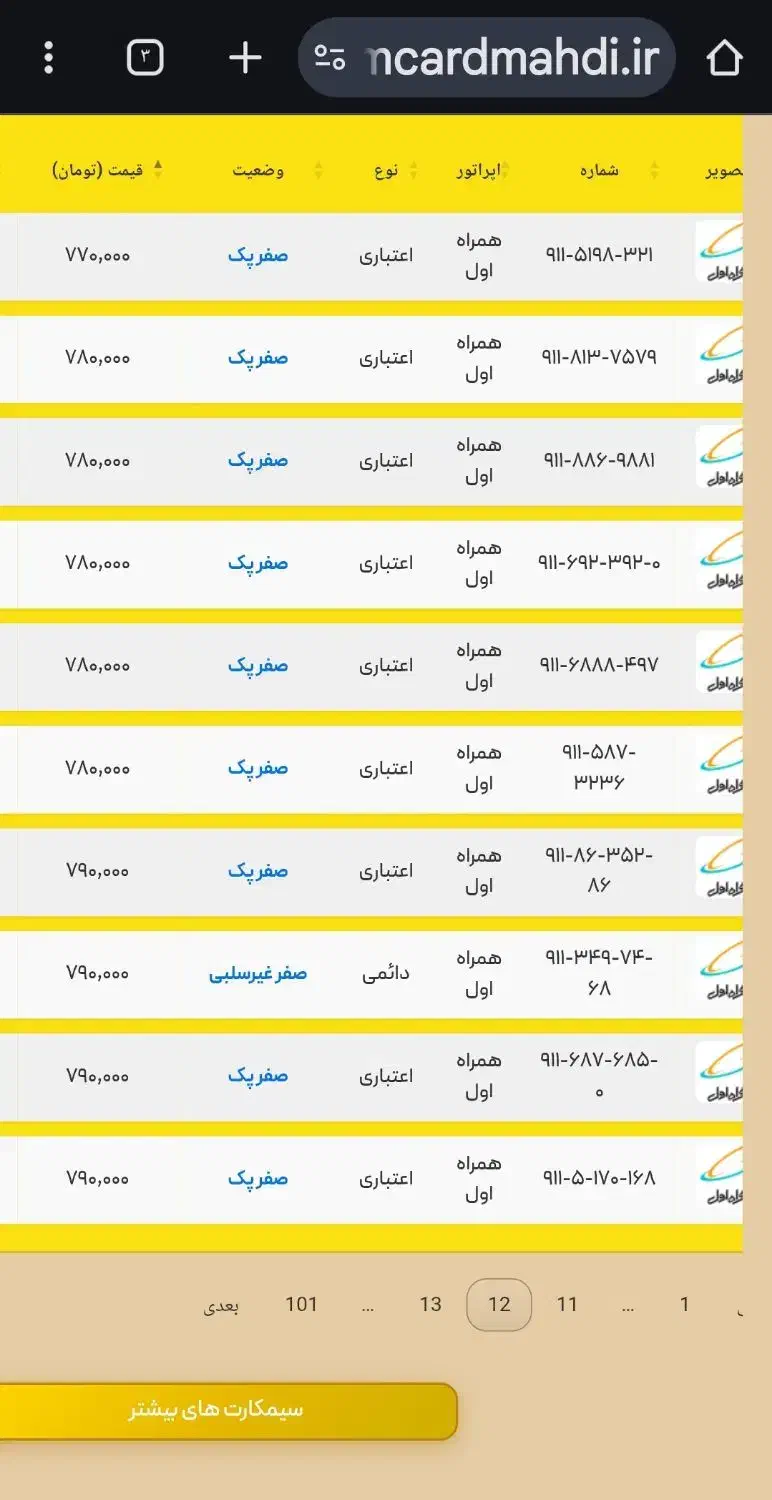Open the browser overflow menu

click(48, 58)
